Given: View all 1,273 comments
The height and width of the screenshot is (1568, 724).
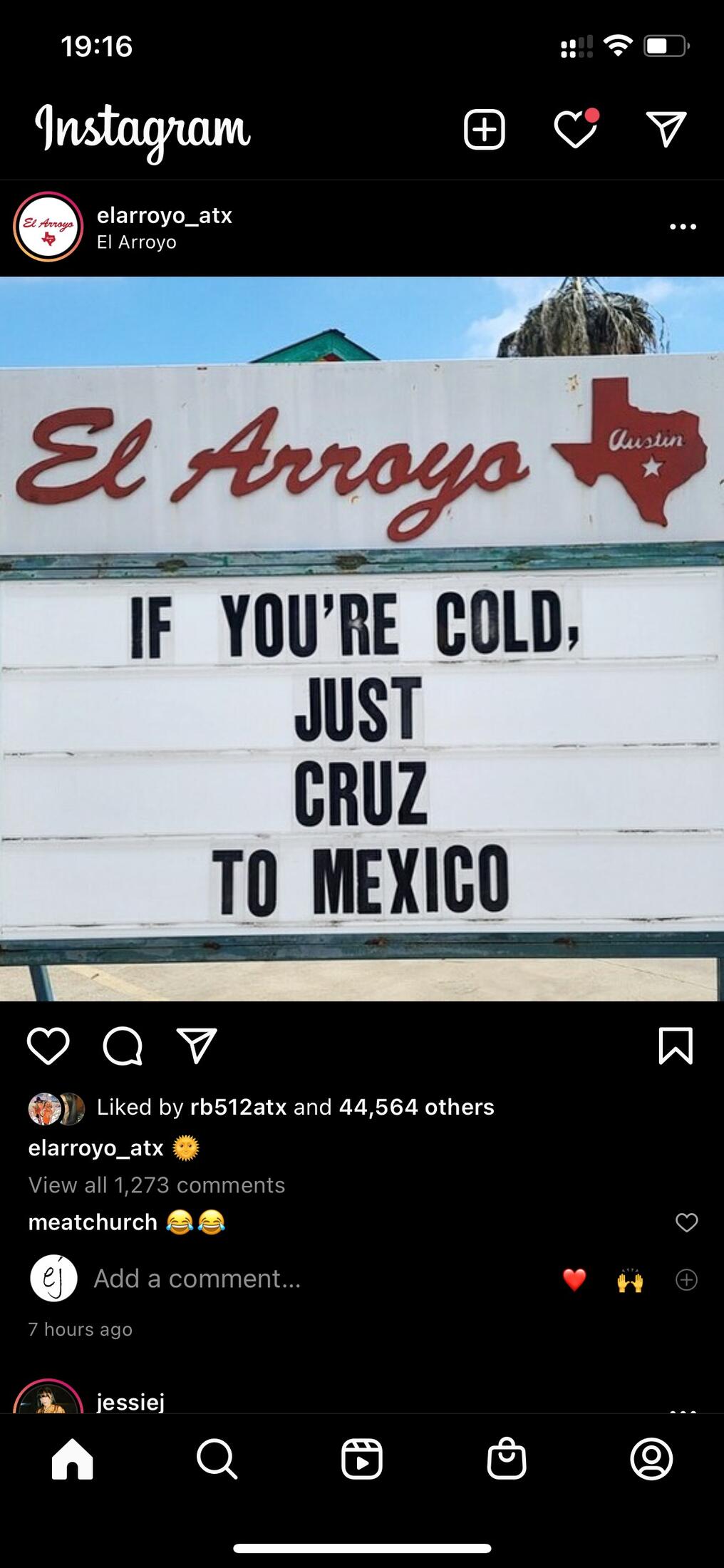Looking at the screenshot, I should coord(157,1185).
